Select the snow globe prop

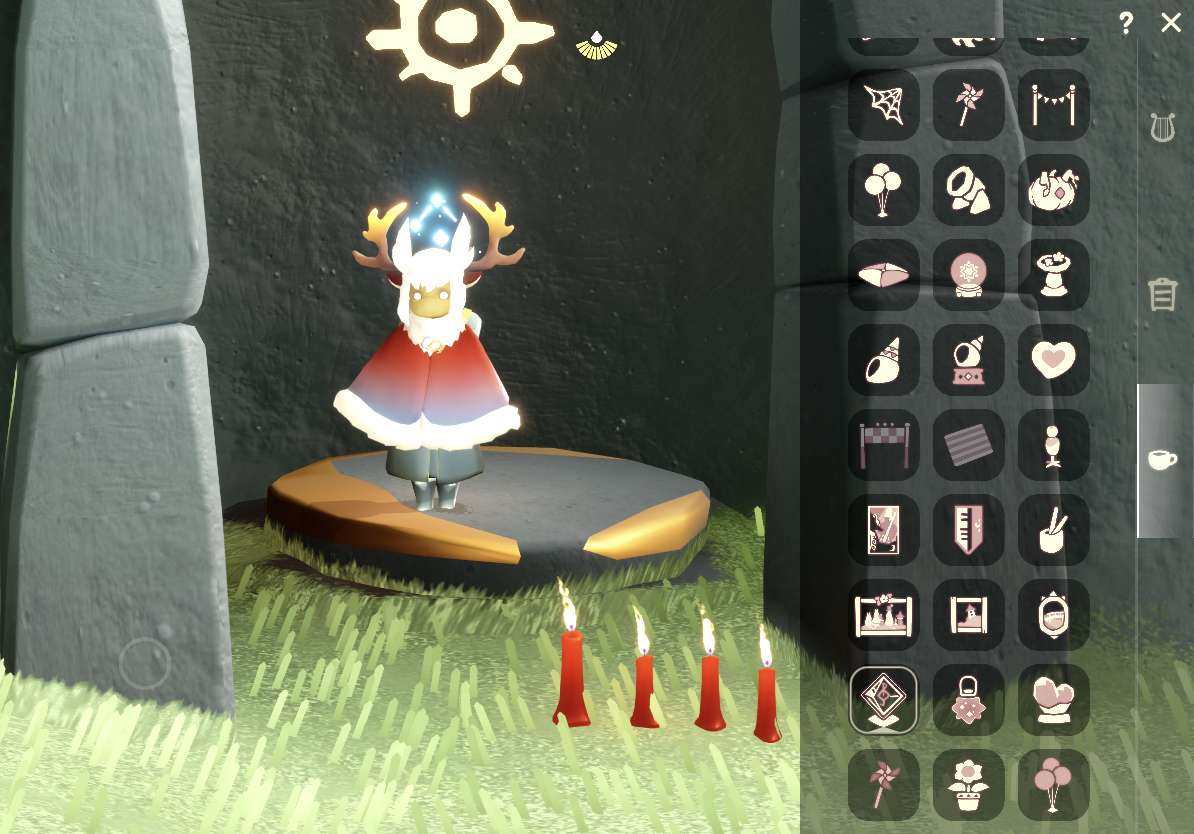[969, 275]
